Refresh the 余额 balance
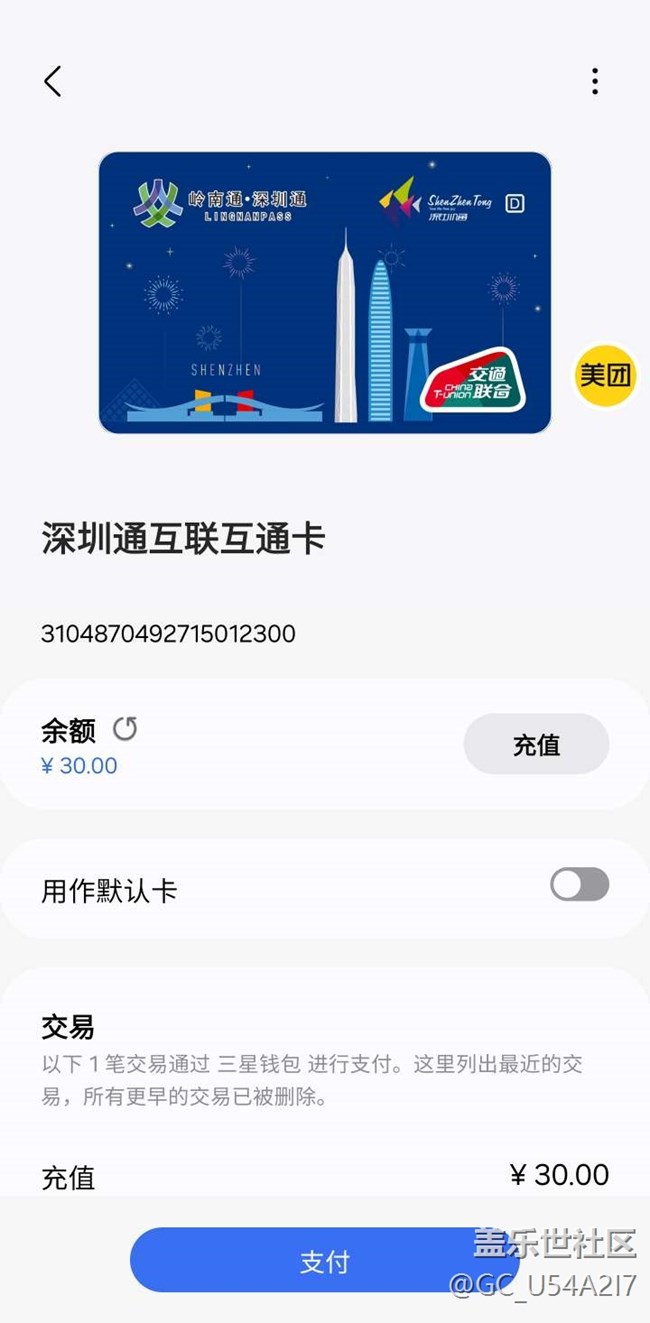This screenshot has width=650, height=1323. click(125, 729)
